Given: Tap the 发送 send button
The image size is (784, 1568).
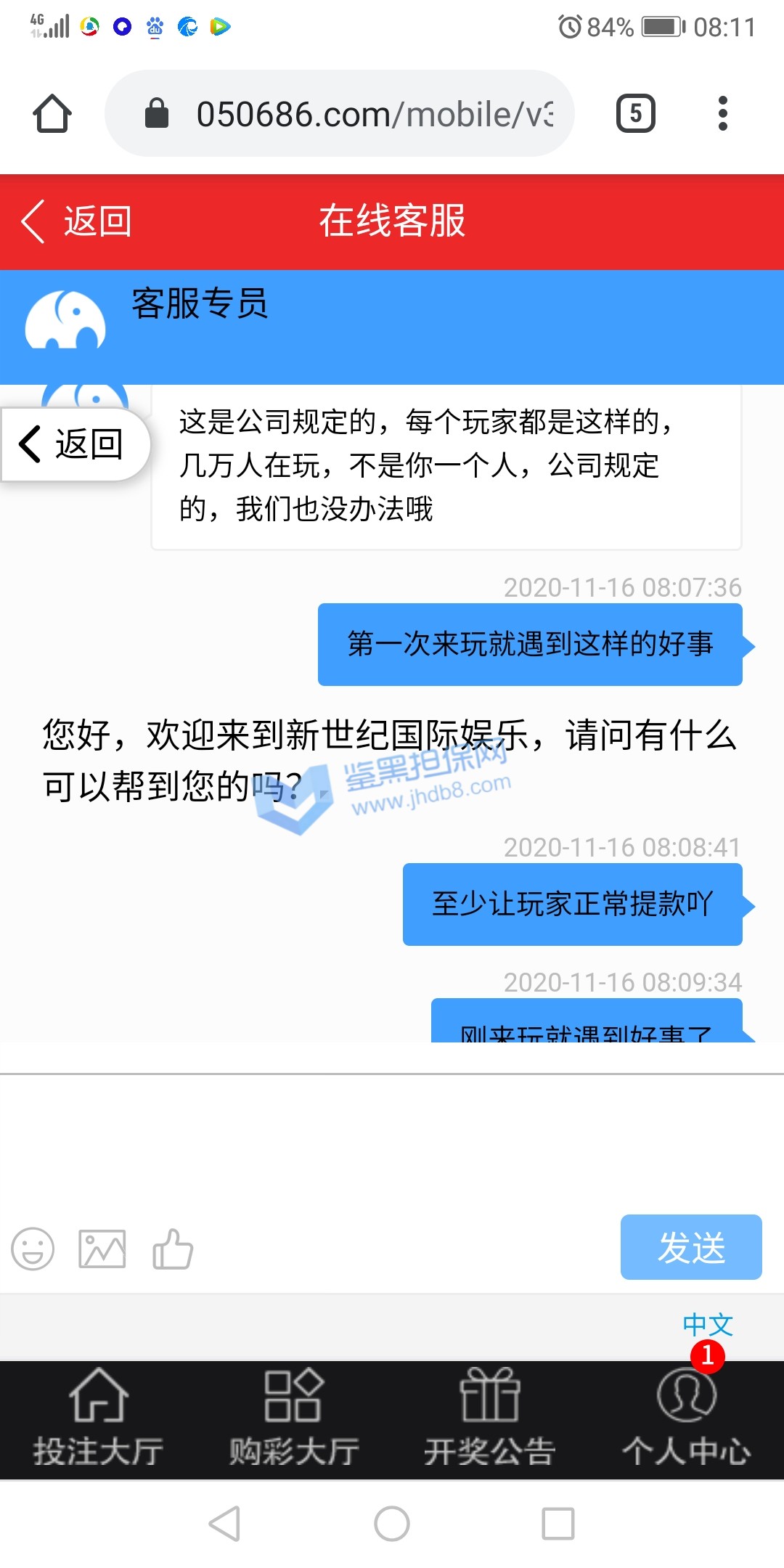Looking at the screenshot, I should [690, 1247].
